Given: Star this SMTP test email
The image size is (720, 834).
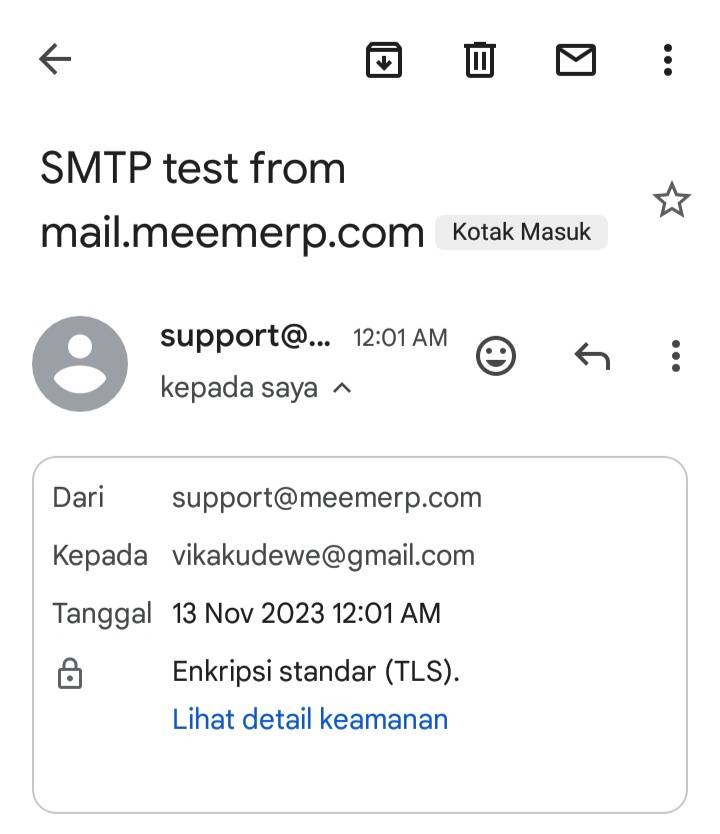Looking at the screenshot, I should coord(671,201).
